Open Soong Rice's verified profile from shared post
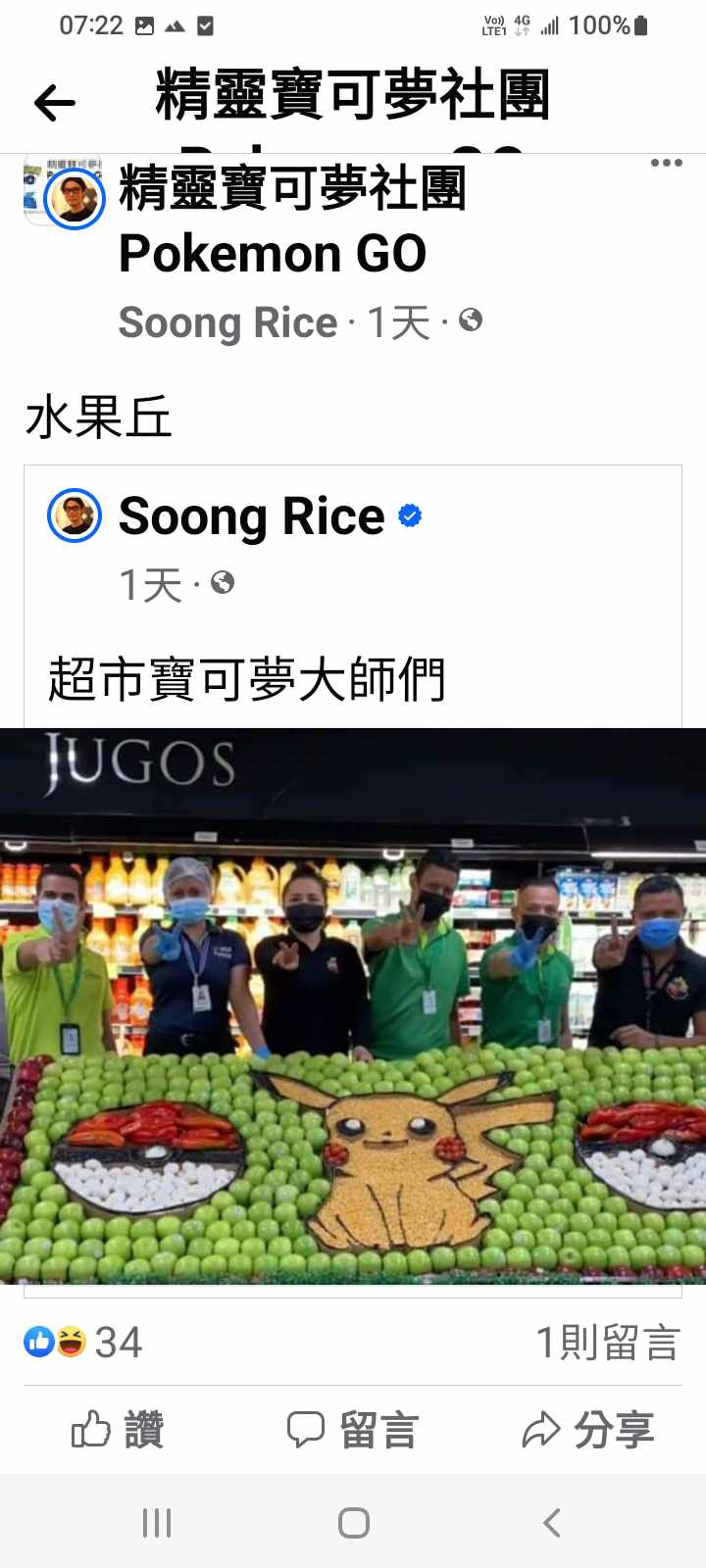706x1568 pixels. 251,516
